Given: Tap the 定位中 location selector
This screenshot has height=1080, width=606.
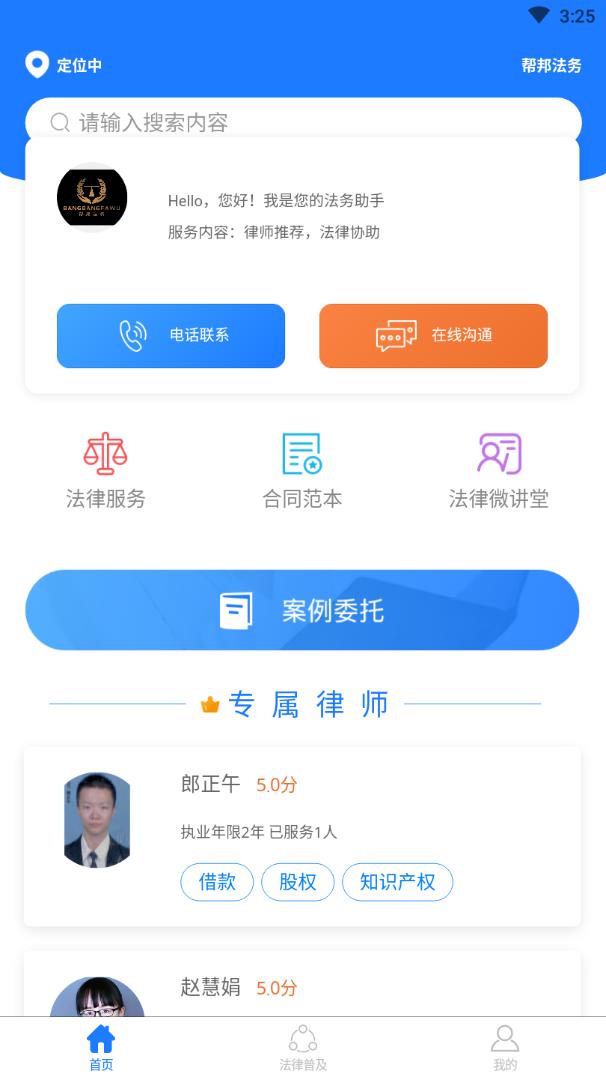Looking at the screenshot, I should (64, 65).
